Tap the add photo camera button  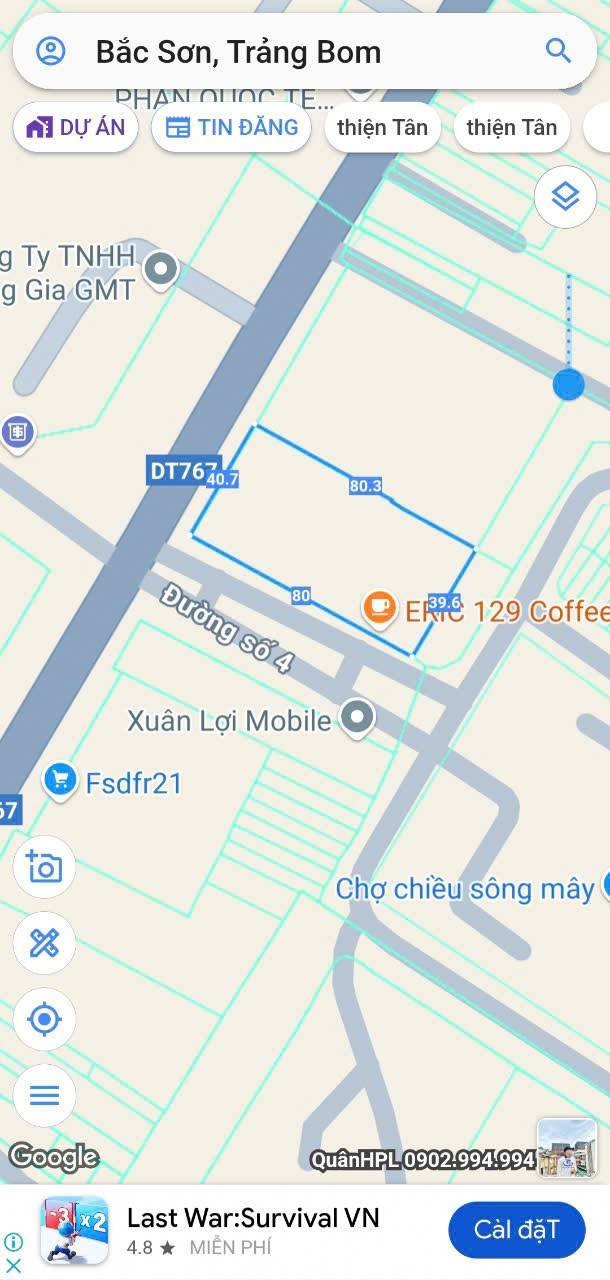[x=44, y=867]
